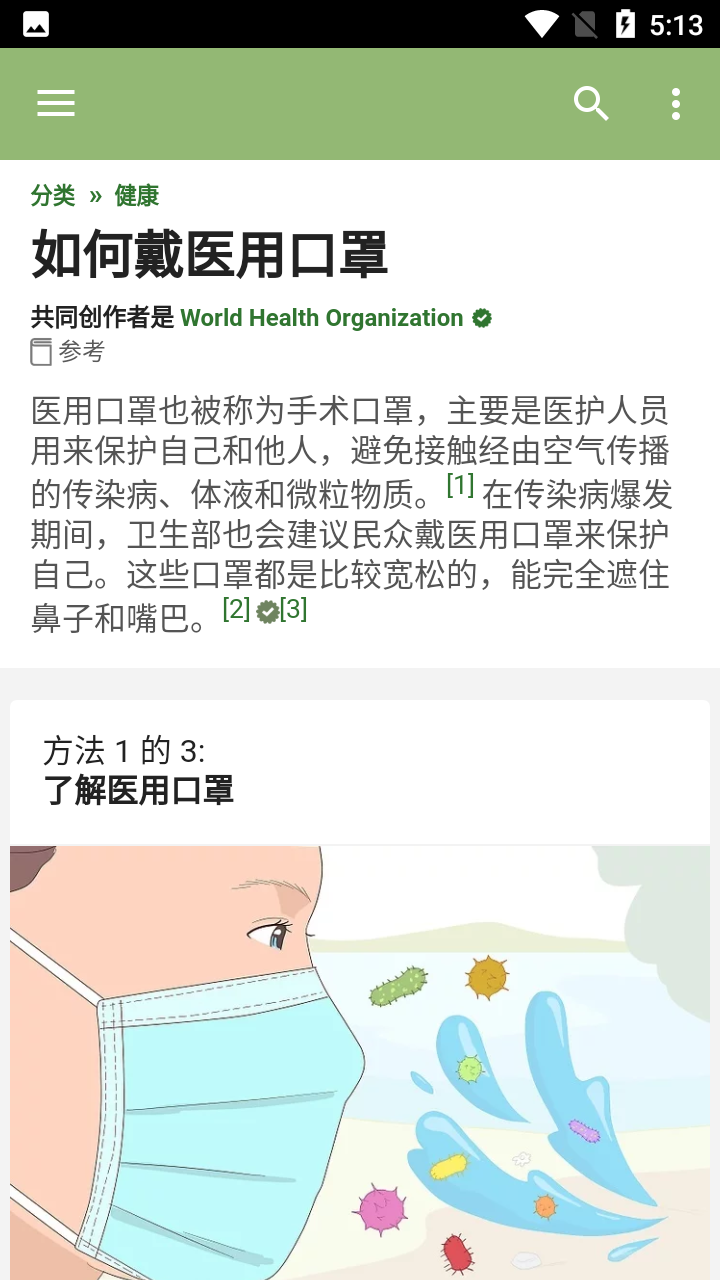Open footnote reference [3]
Image resolution: width=720 pixels, height=1280 pixels.
pos(293,608)
